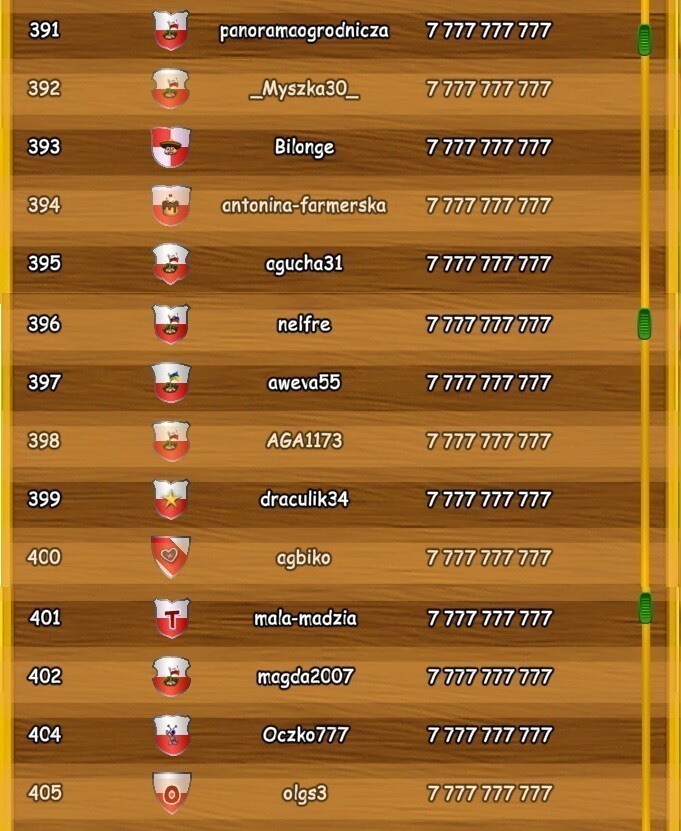Open draculik34's profile

[x=304, y=499]
